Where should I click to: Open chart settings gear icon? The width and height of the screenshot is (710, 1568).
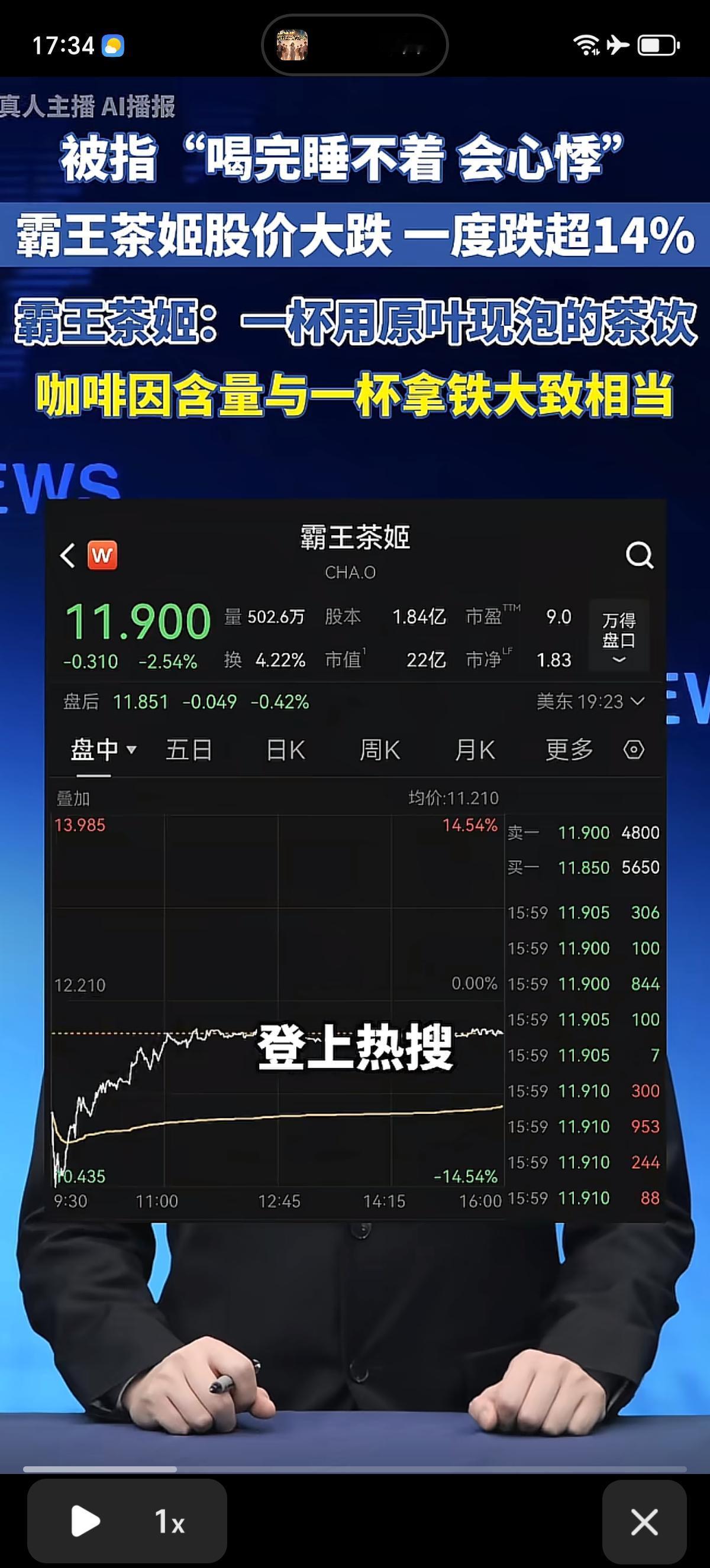(634, 750)
